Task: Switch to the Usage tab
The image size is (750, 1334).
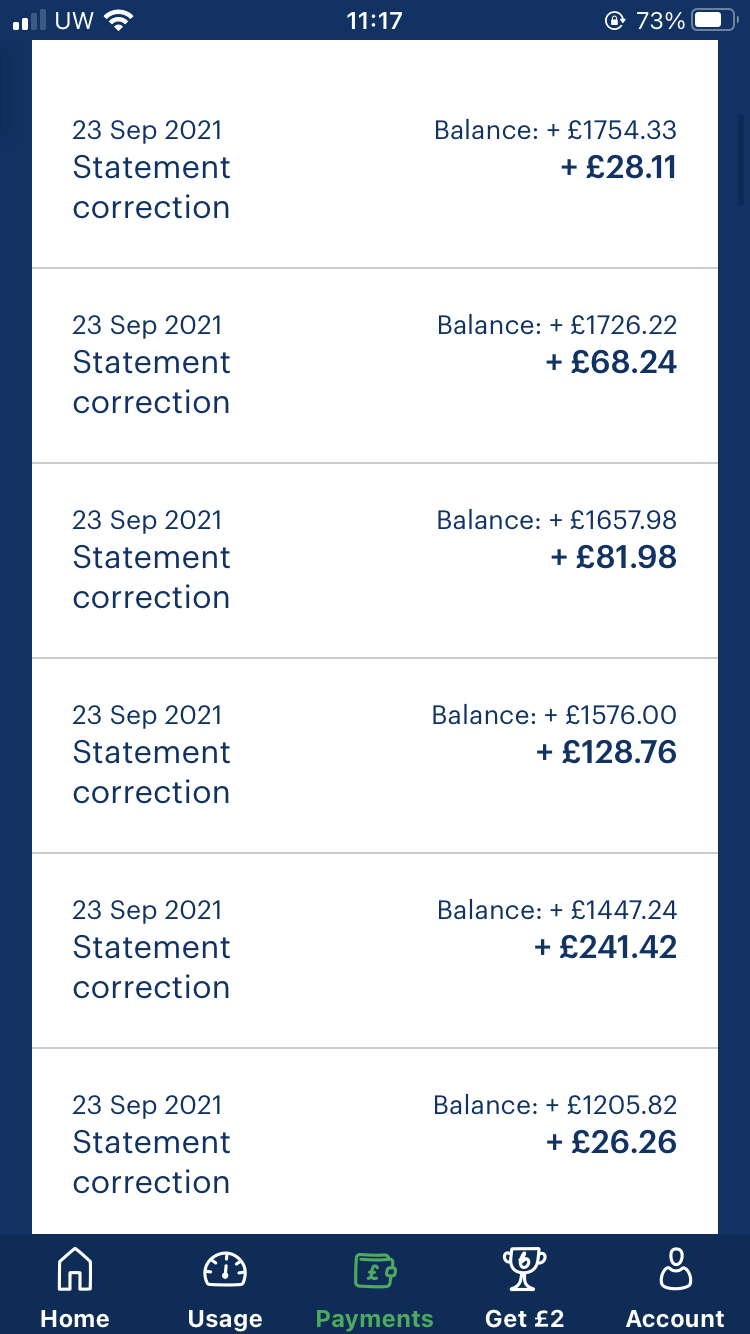Action: click(x=225, y=1286)
